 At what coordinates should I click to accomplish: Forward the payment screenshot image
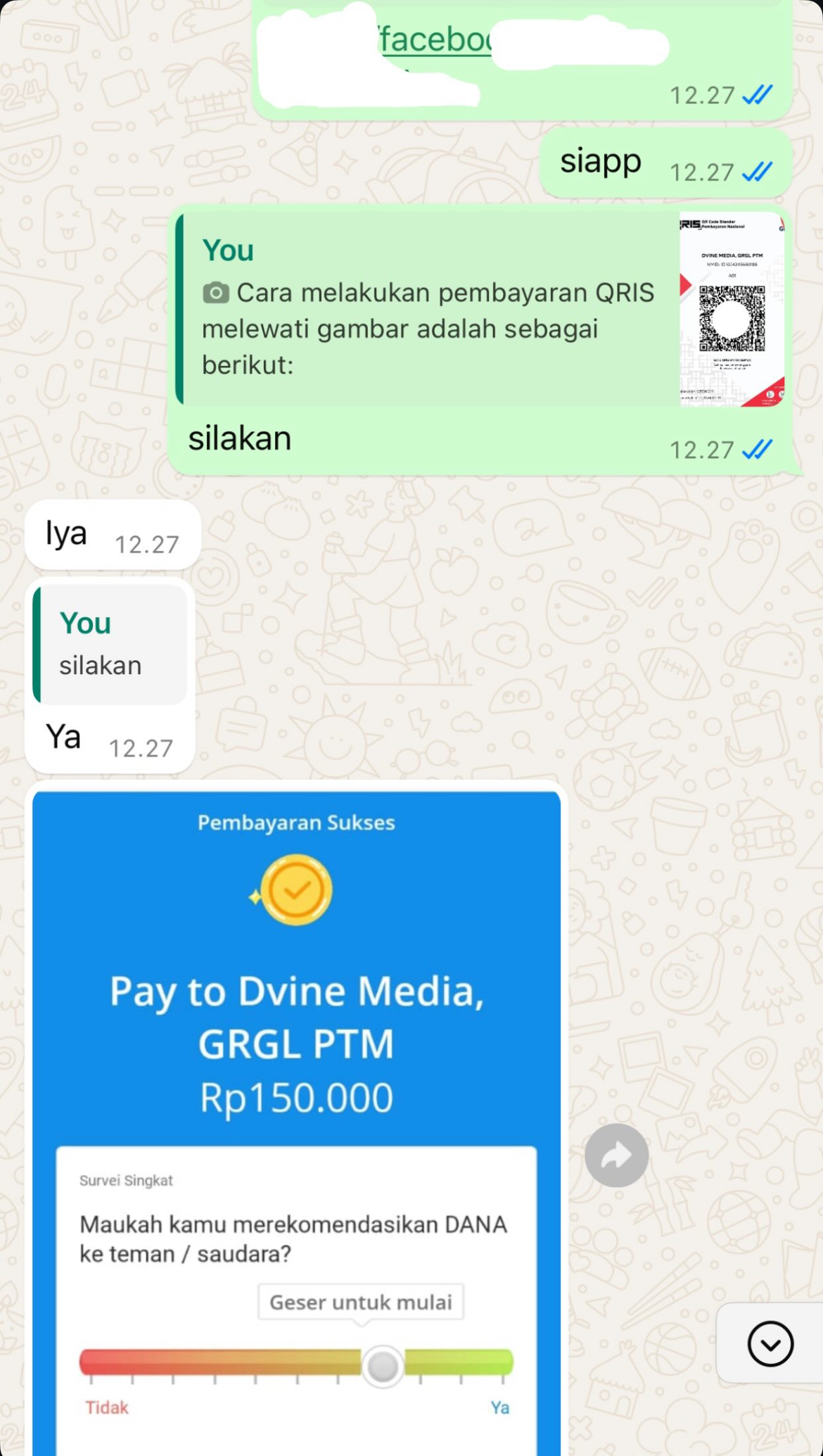click(x=616, y=1156)
